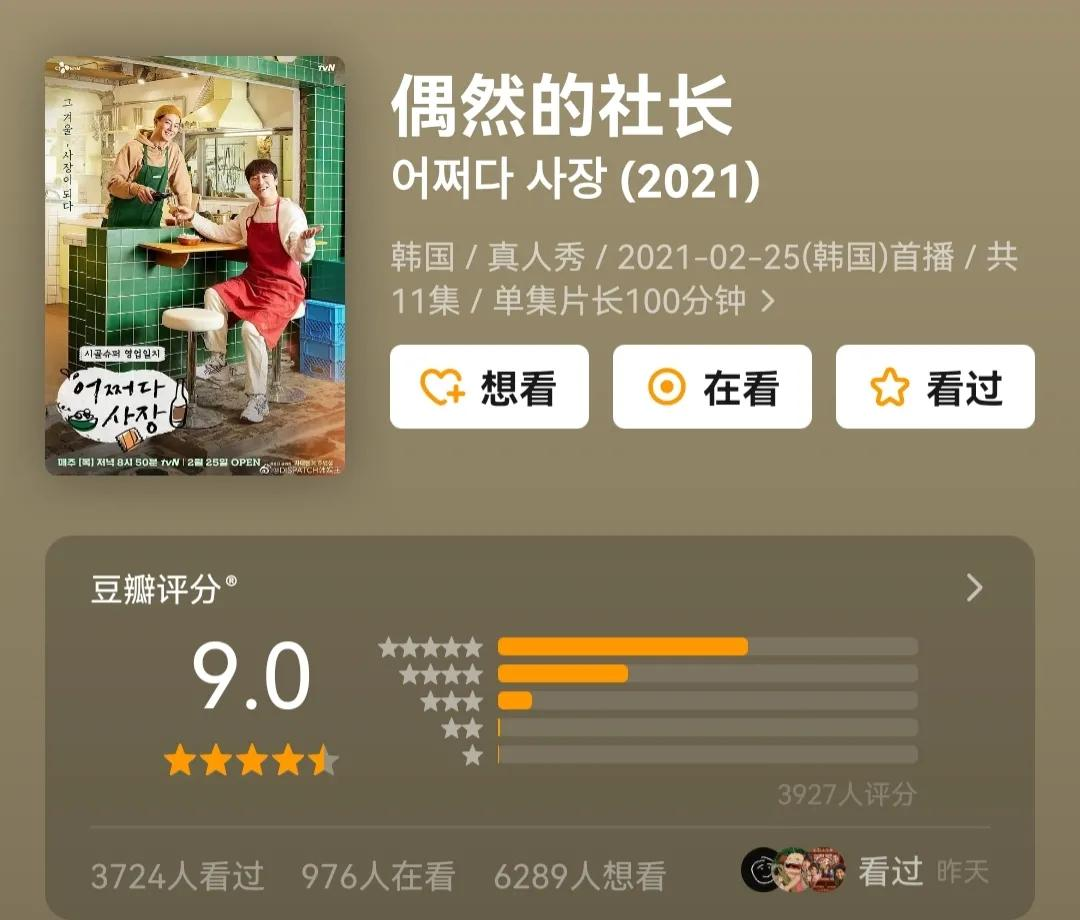Open the 豆瓣评分 rating details arrow
This screenshot has height=920, width=1080.
pos(974,588)
